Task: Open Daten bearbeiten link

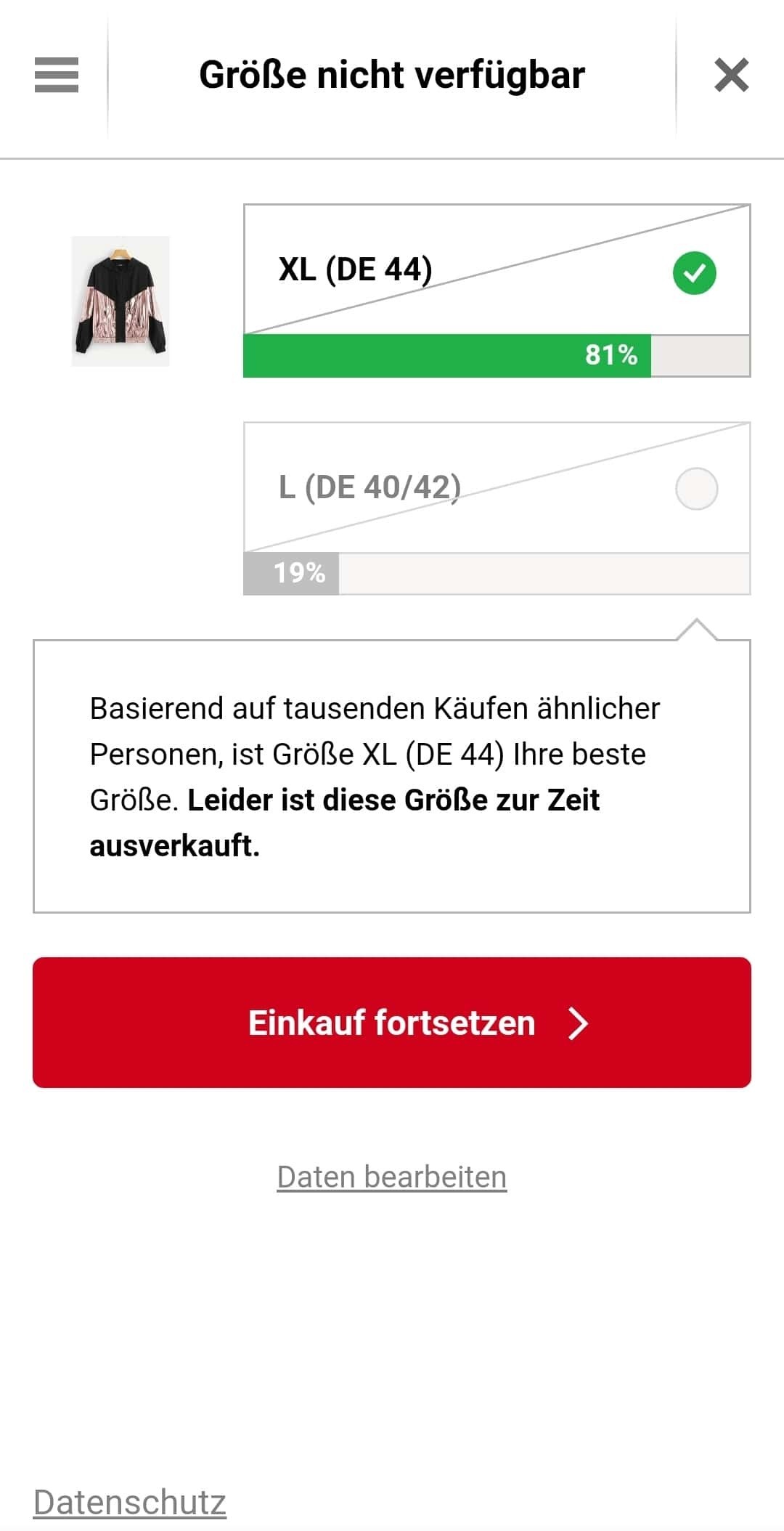Action: pyautogui.click(x=392, y=1177)
